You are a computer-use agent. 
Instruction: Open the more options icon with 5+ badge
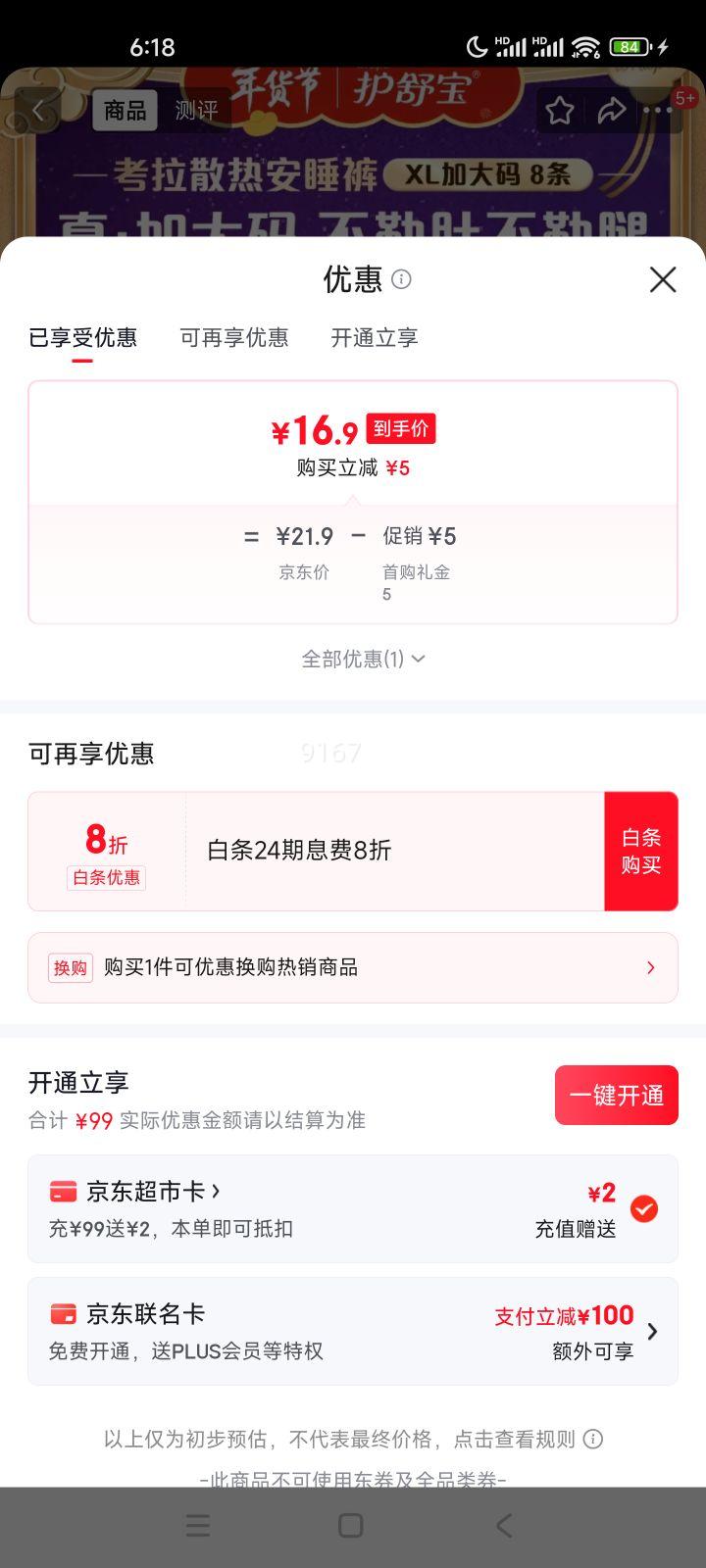tap(659, 111)
